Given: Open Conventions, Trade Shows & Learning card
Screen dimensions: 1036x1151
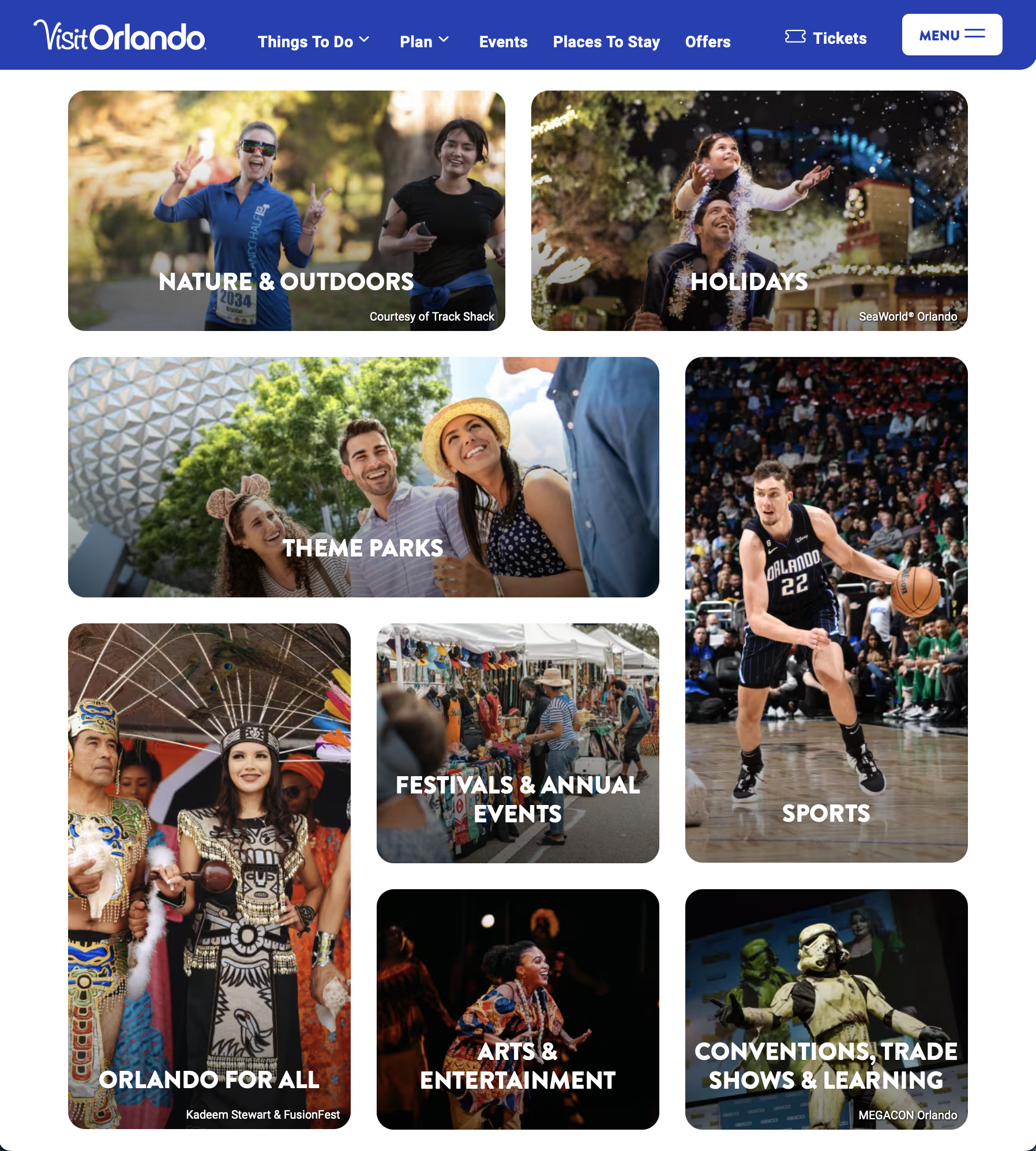Looking at the screenshot, I should point(826,1009).
